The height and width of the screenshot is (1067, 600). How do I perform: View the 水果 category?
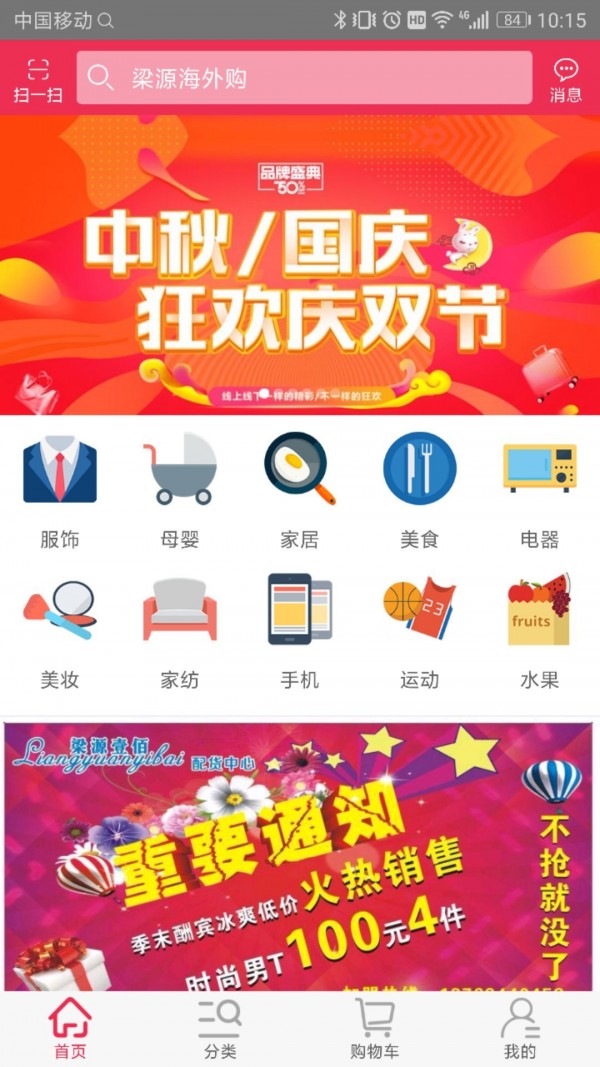coord(540,630)
